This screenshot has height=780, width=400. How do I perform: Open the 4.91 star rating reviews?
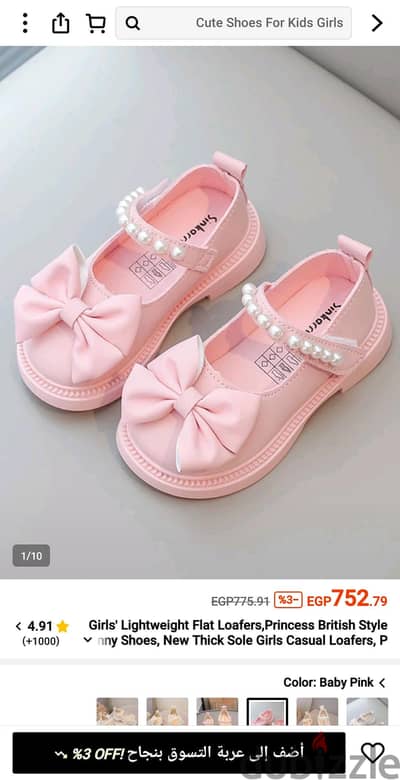pos(42,633)
